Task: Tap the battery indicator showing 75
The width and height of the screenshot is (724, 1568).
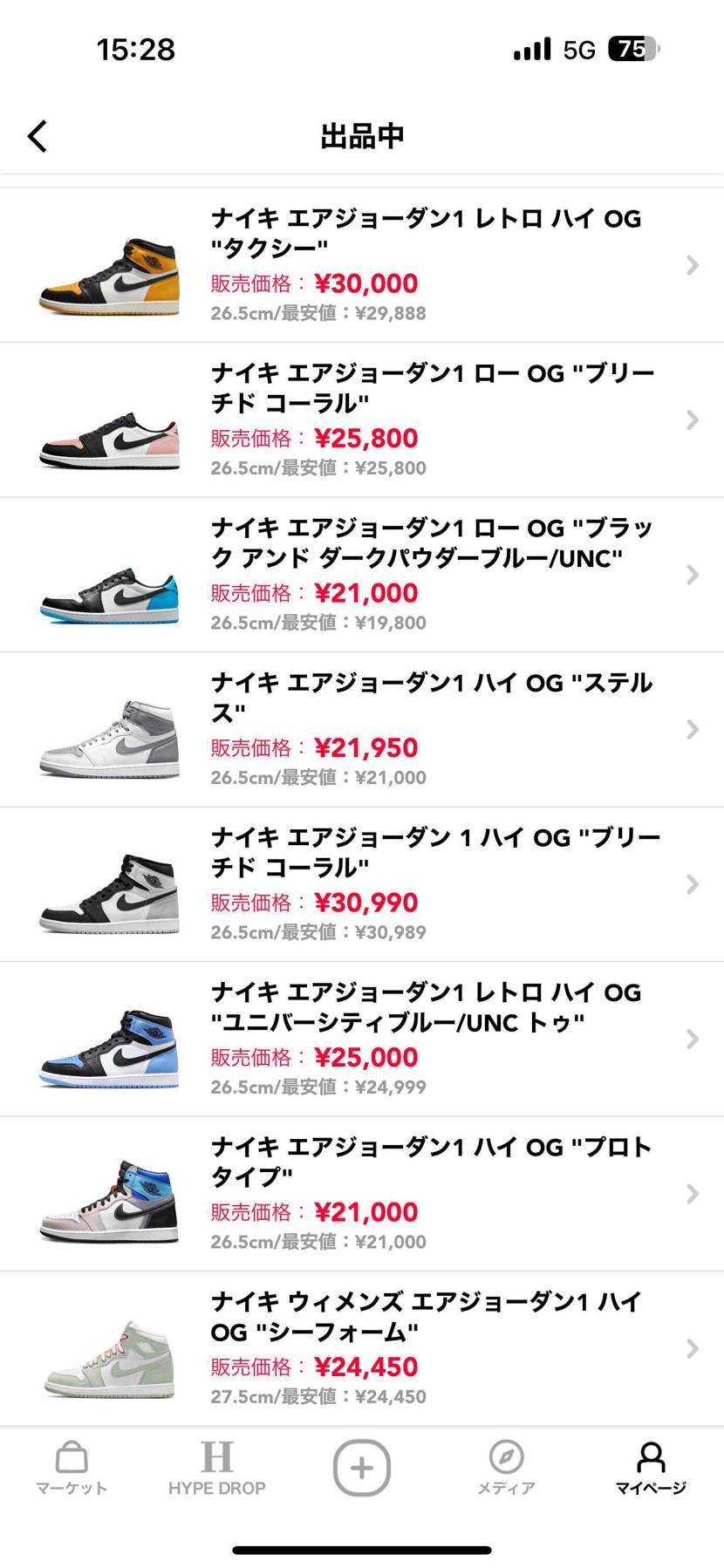Action: click(632, 49)
